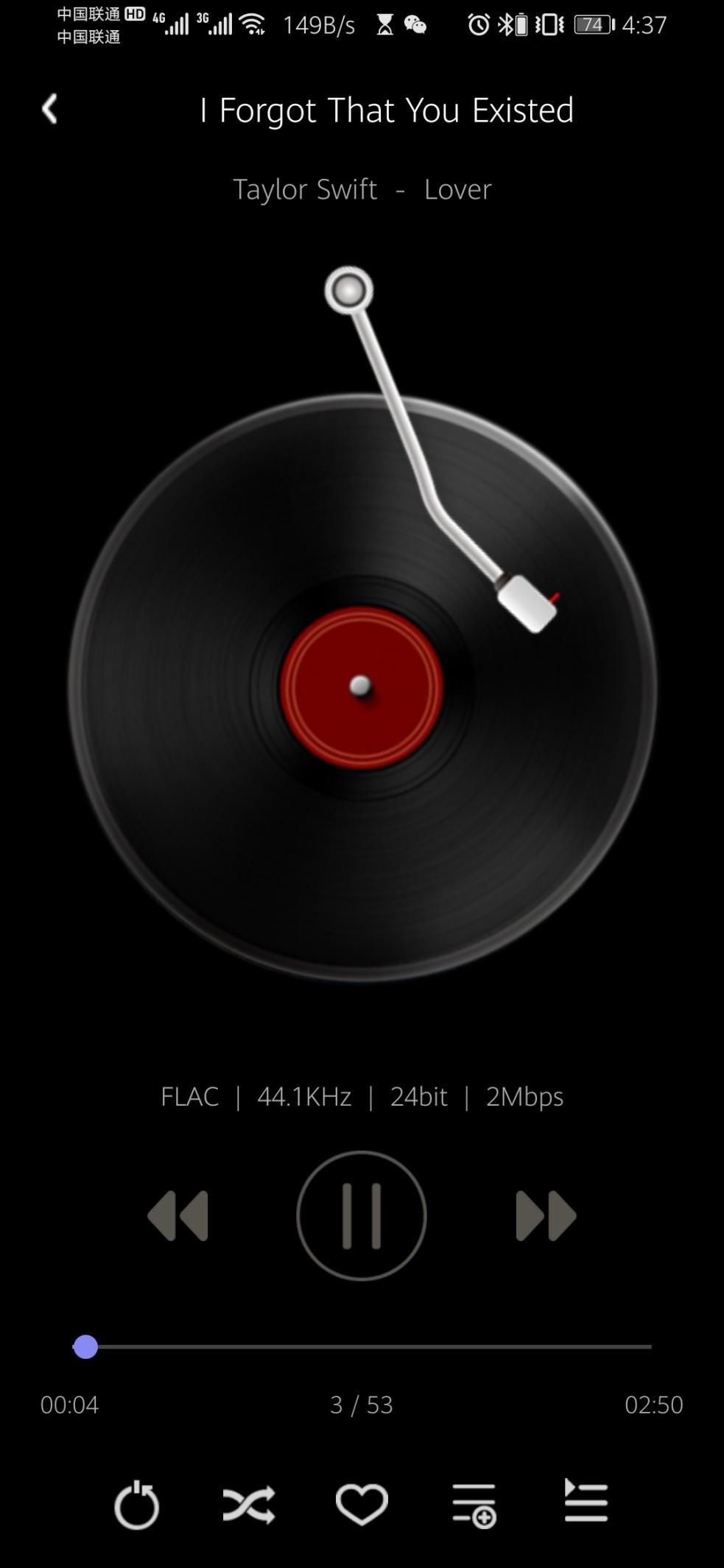Screen dimensions: 724x1568
Task: Toggle the repeat mode icon
Action: [x=137, y=1504]
